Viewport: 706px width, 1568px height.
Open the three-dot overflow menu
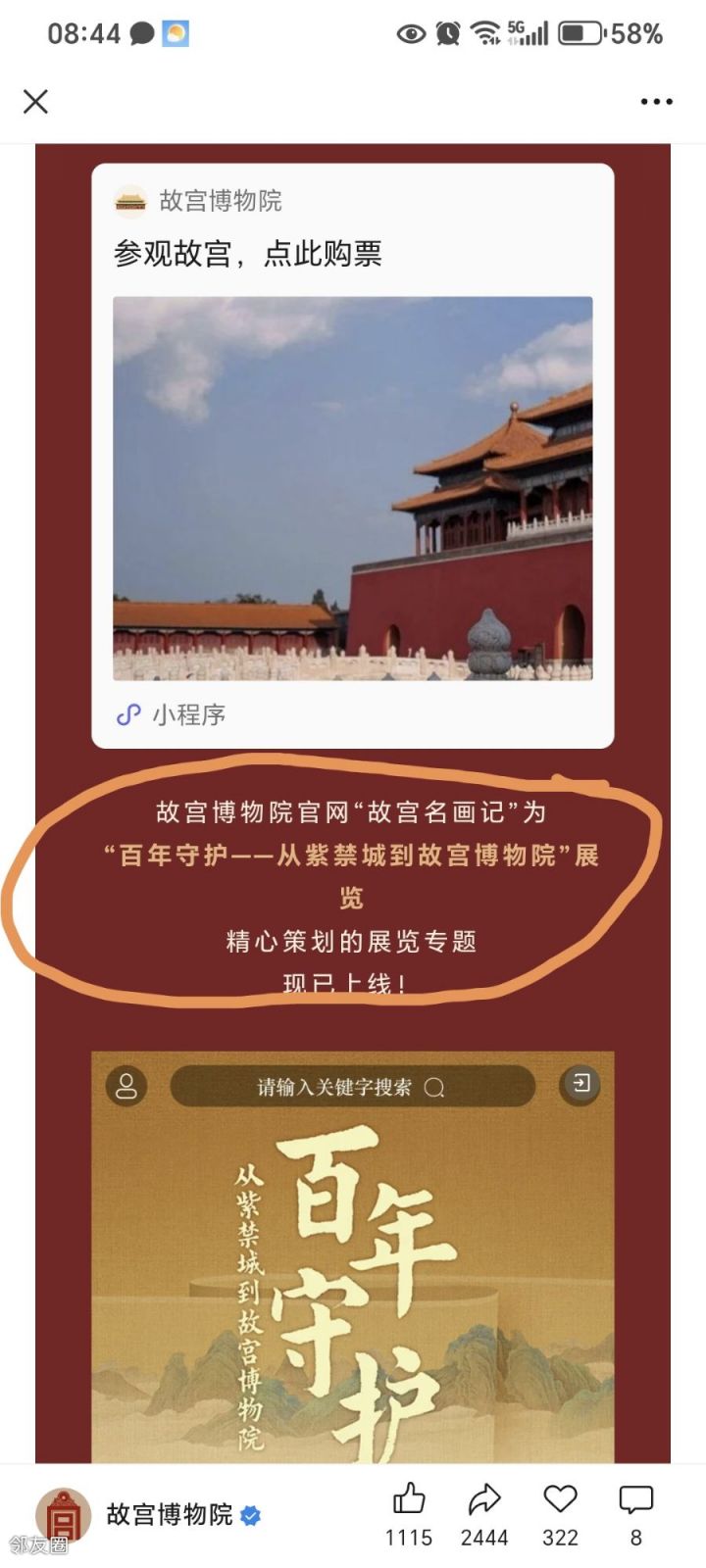tap(656, 101)
